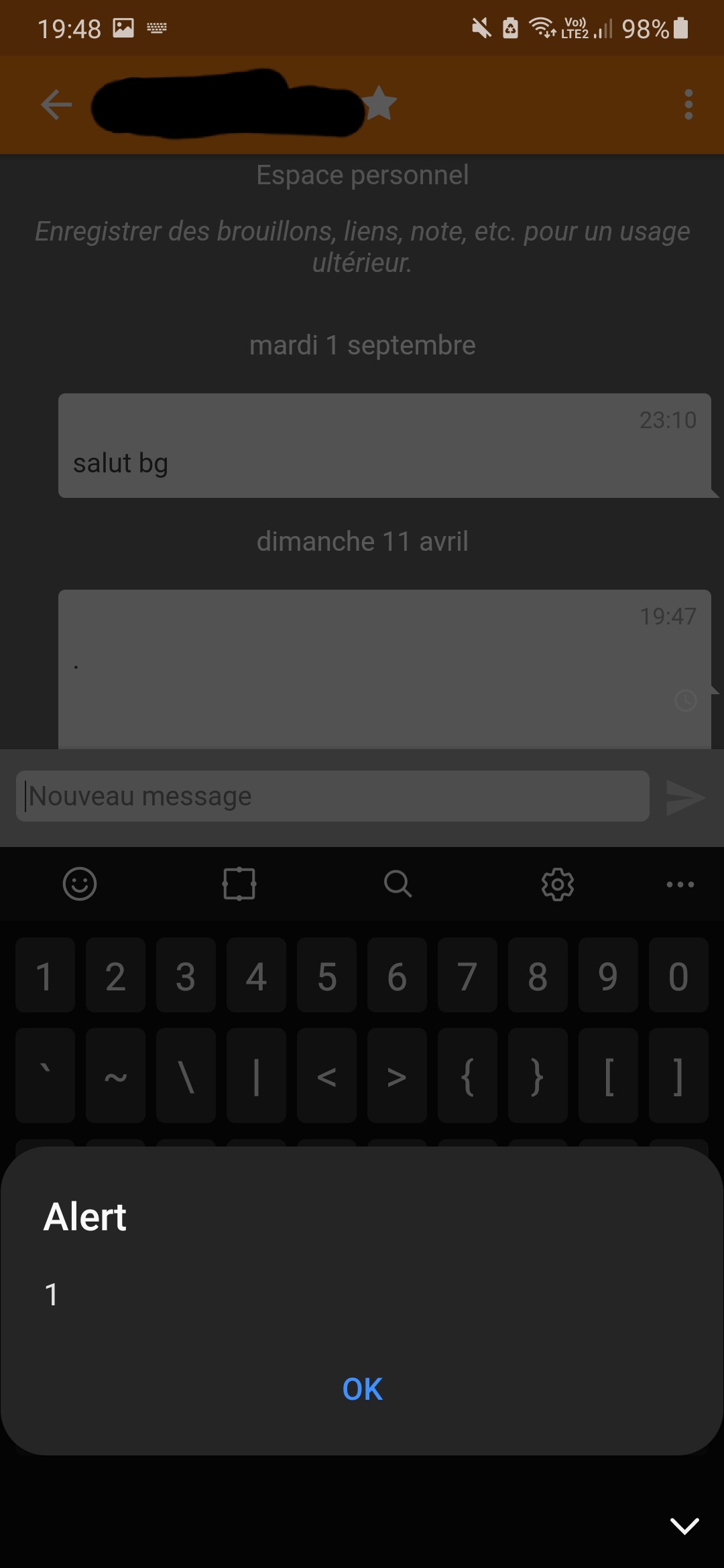Focus the Nouveau message field
The width and height of the screenshot is (724, 1568).
tap(333, 796)
